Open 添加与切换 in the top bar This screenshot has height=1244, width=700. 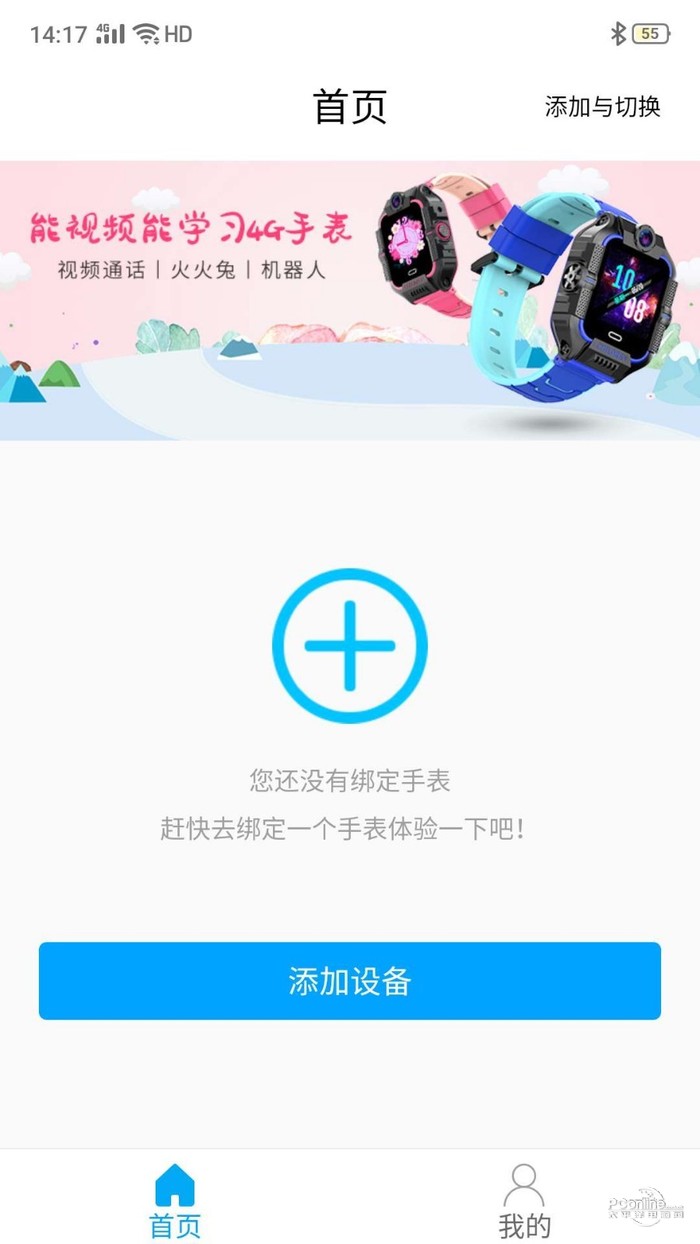(602, 107)
